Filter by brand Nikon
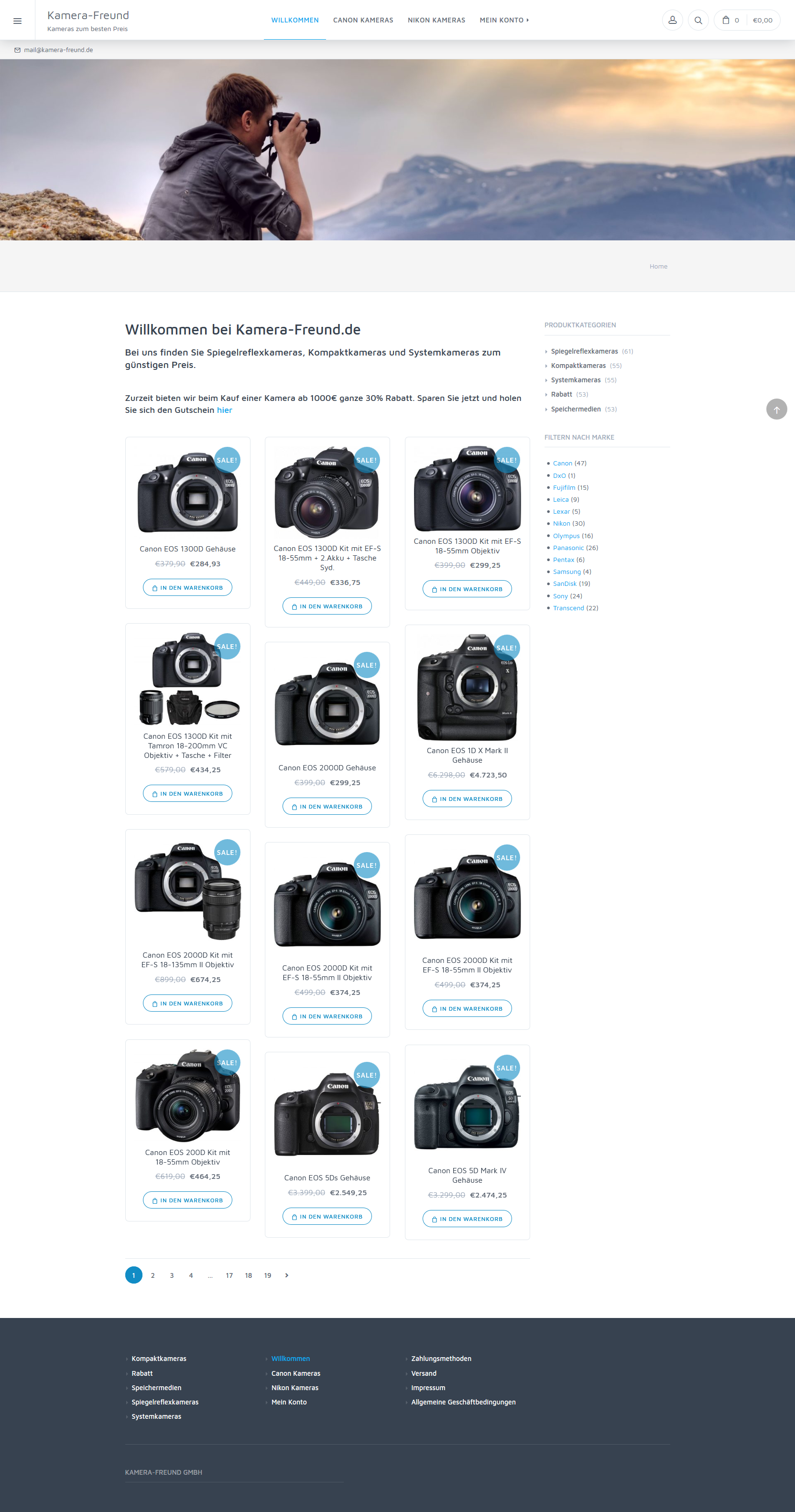This screenshot has height=1512, width=795. (561, 524)
